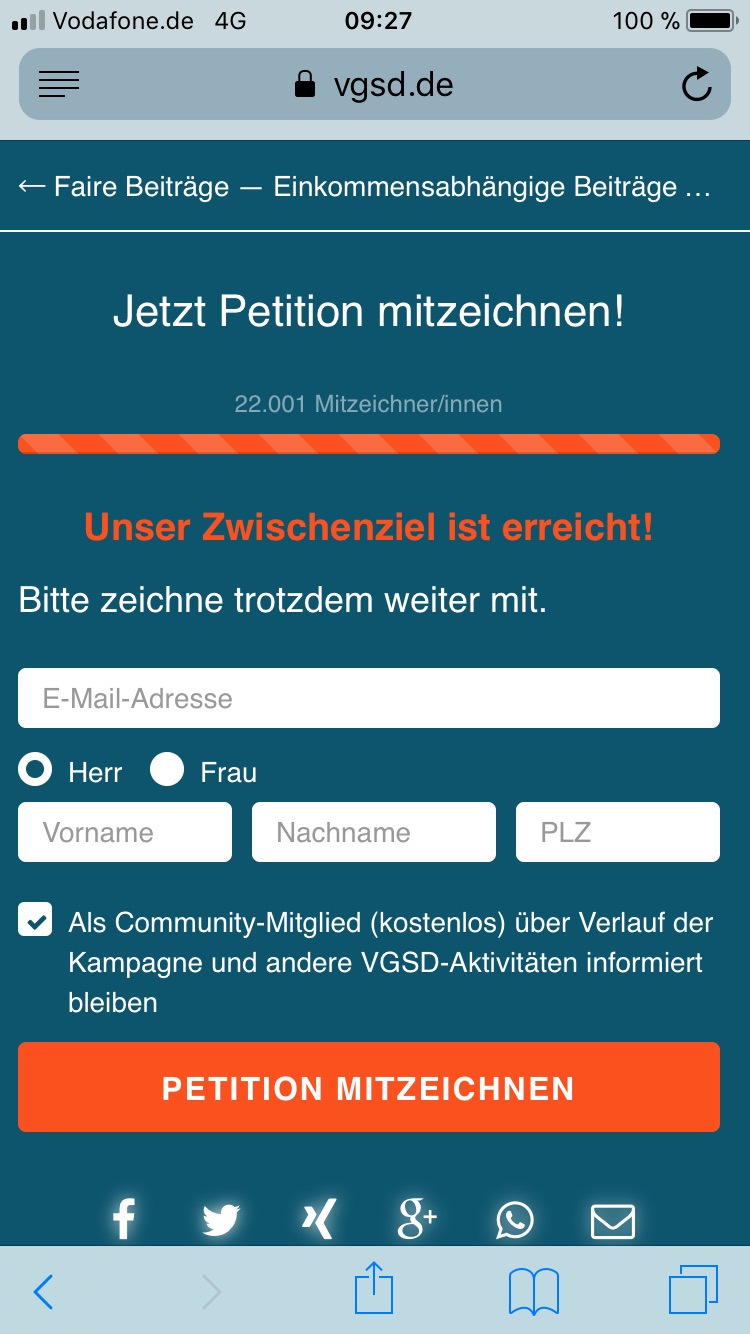Share petition on Facebook
Screen dimensions: 750x1334
pos(123,1220)
